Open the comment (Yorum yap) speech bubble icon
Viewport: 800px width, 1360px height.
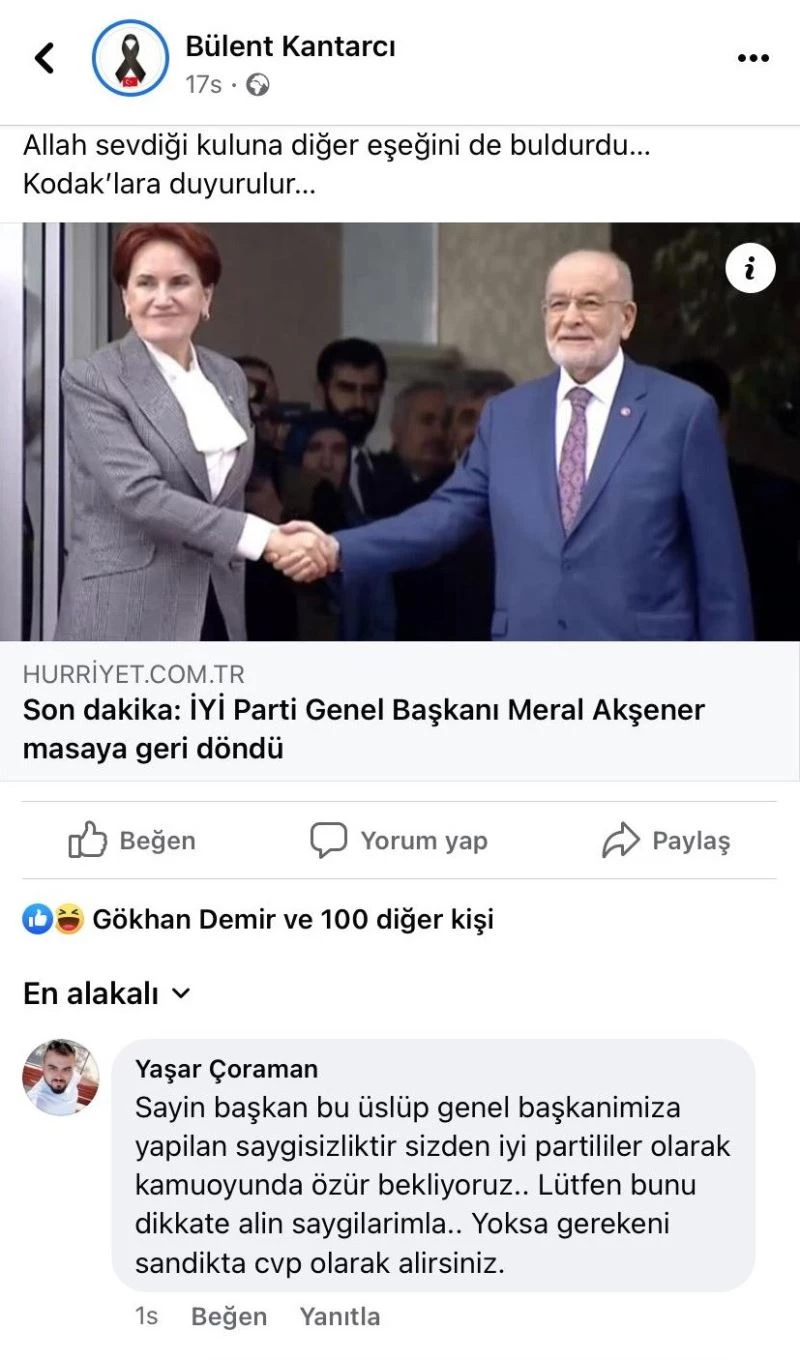328,840
